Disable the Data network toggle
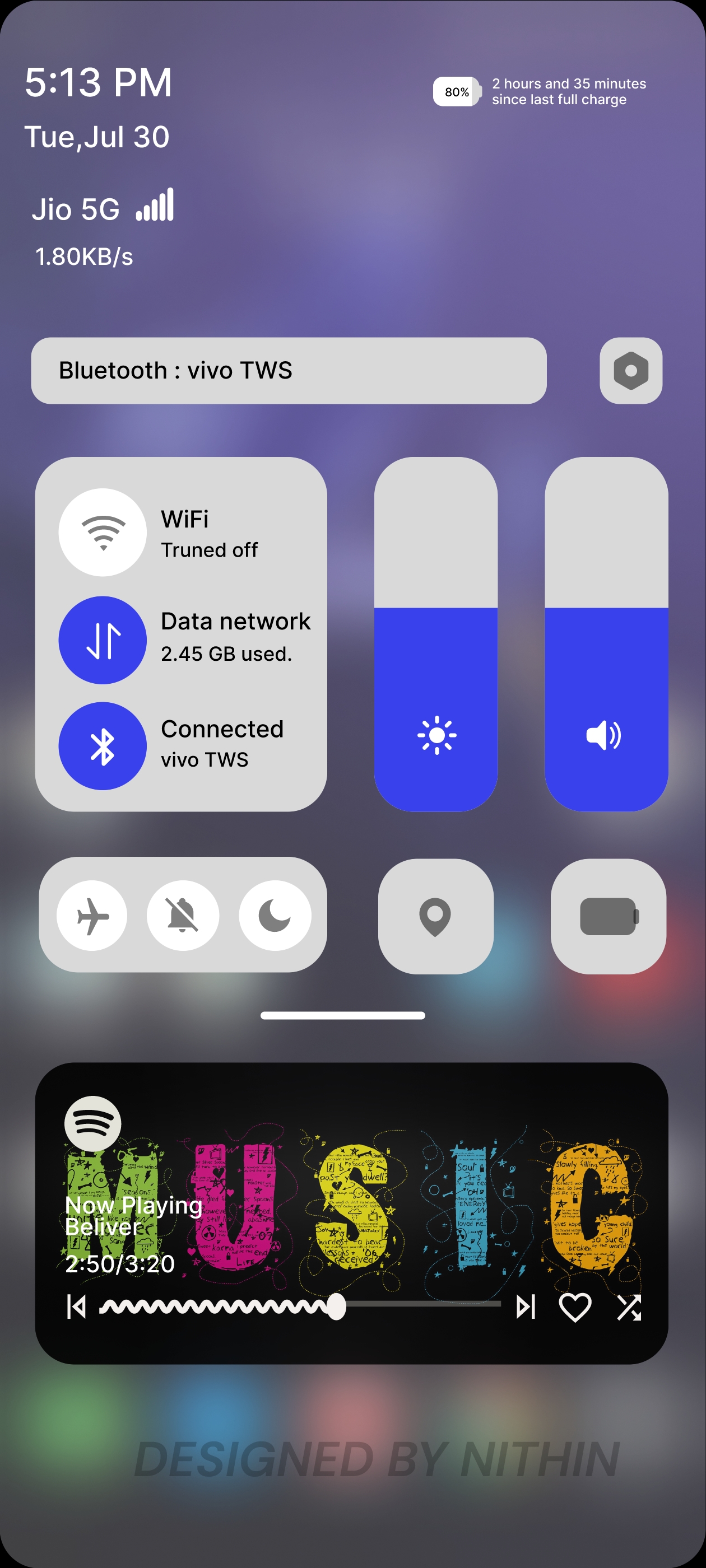Viewport: 706px width, 1568px height. pos(103,640)
